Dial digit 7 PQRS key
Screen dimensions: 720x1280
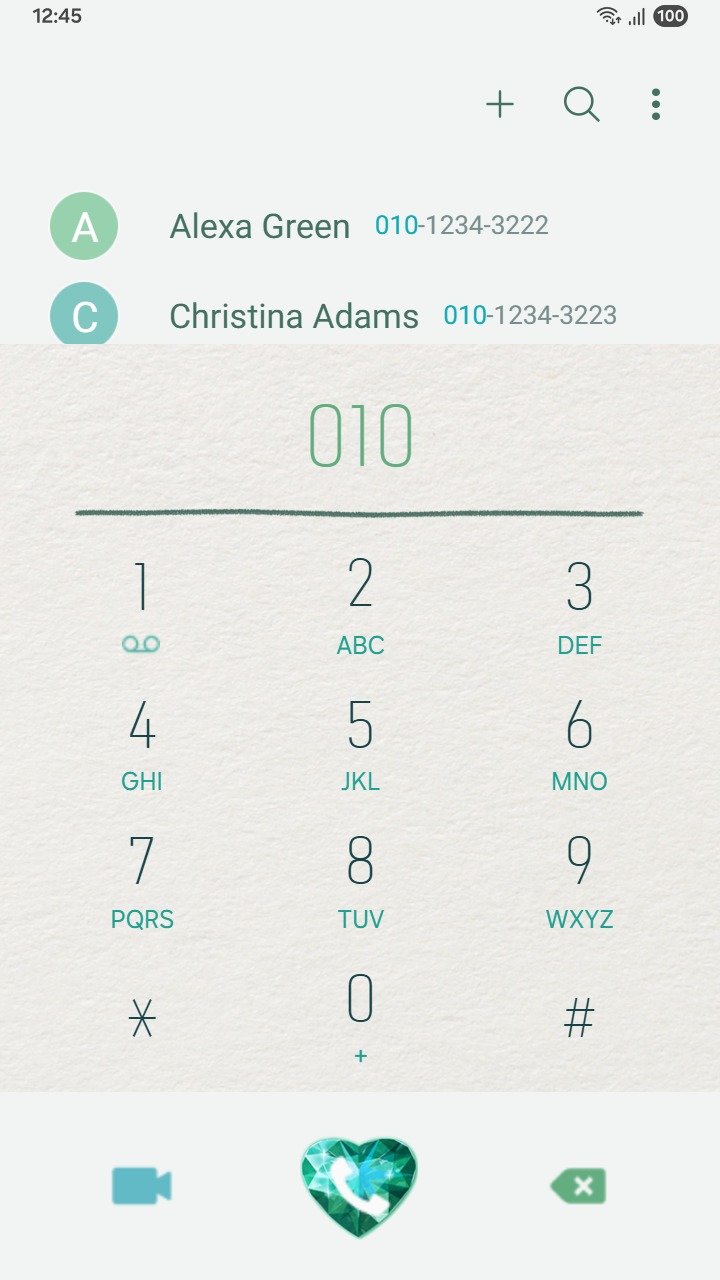point(141,878)
